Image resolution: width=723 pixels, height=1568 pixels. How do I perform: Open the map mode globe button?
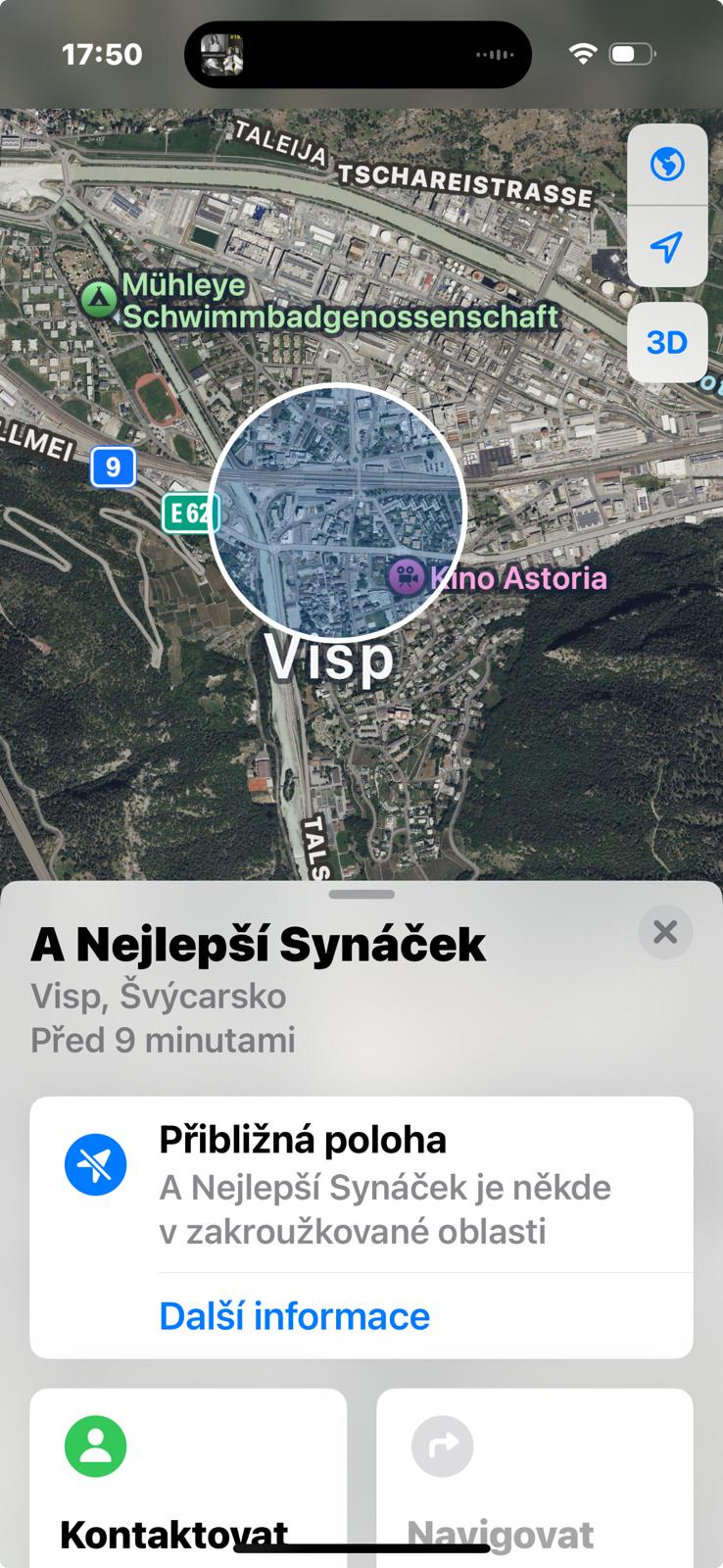(x=667, y=165)
